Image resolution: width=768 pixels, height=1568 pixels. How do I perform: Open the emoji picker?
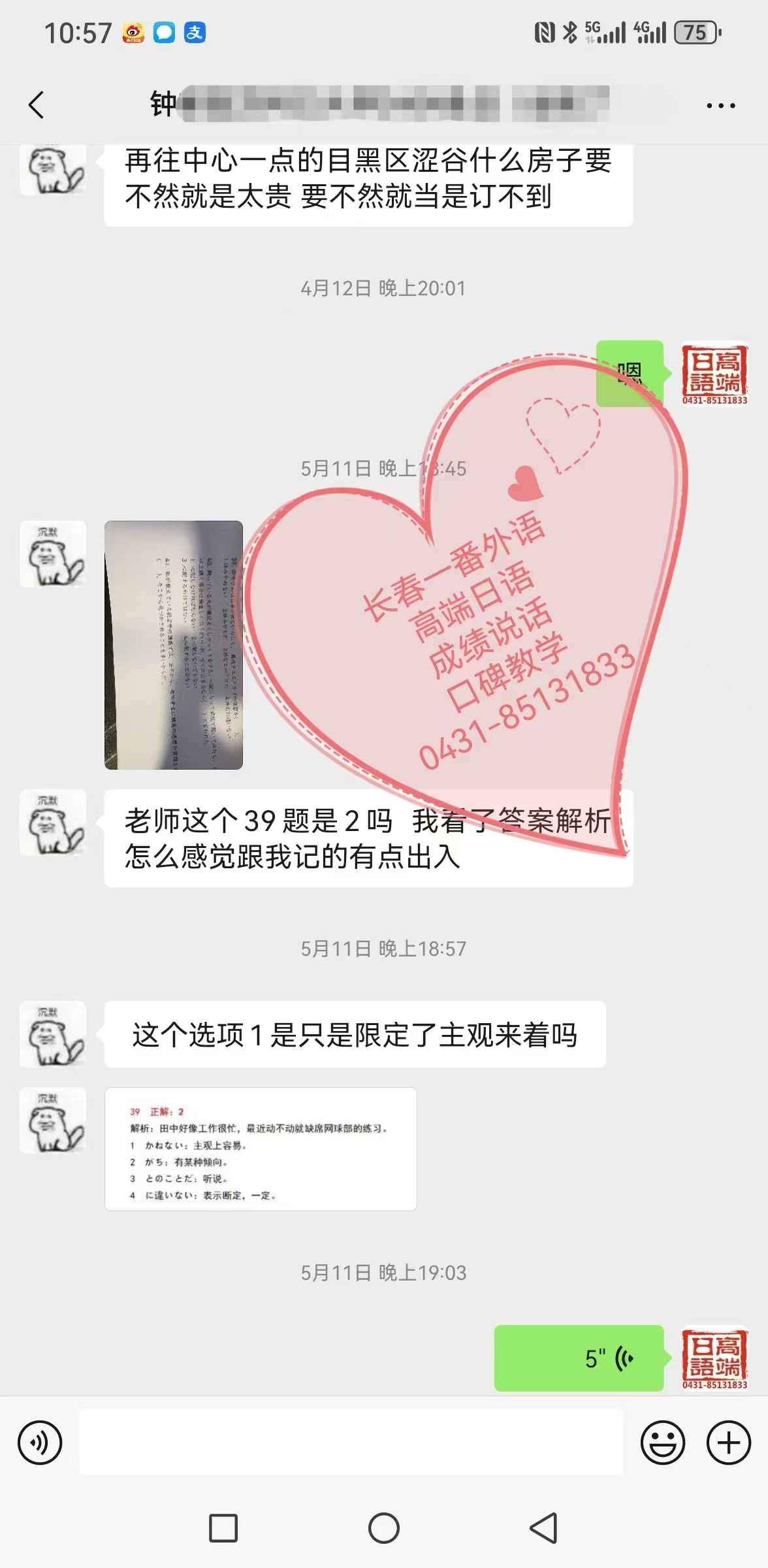click(x=662, y=1443)
